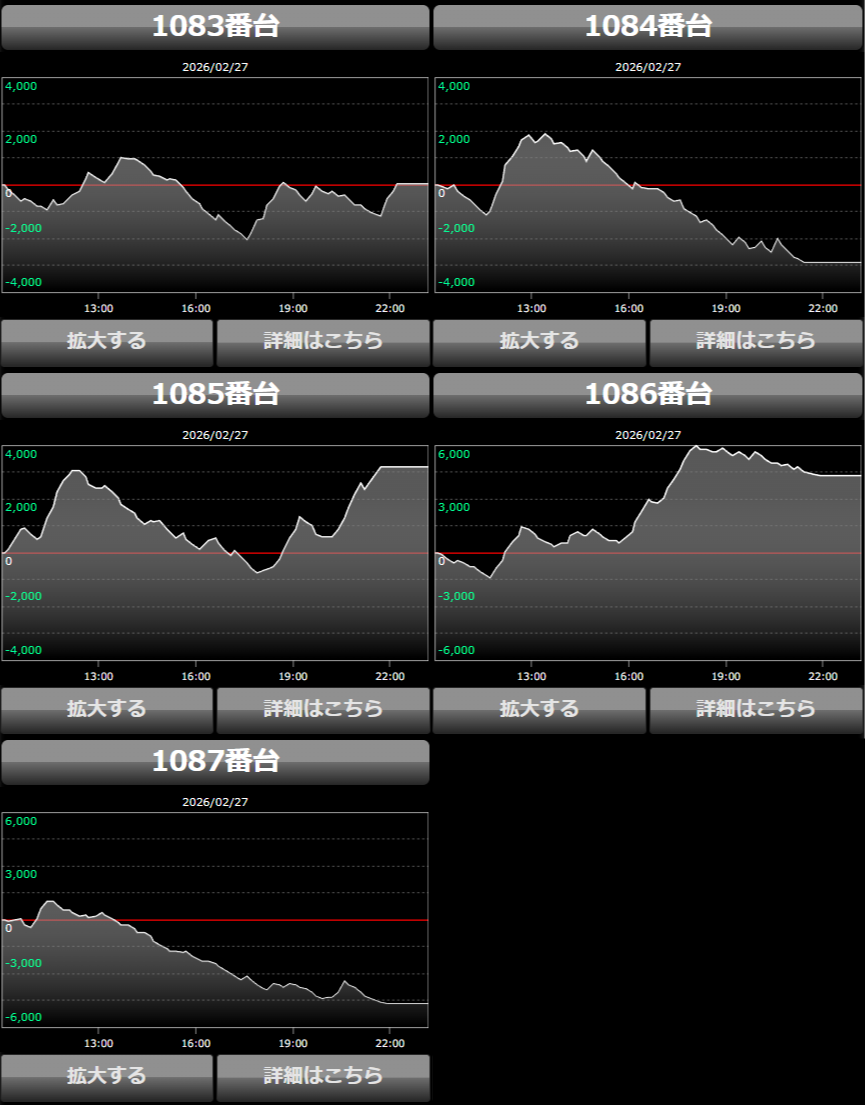This screenshot has height=1105, width=865.
Task: Open the 1087番台 header
Action: 215,762
